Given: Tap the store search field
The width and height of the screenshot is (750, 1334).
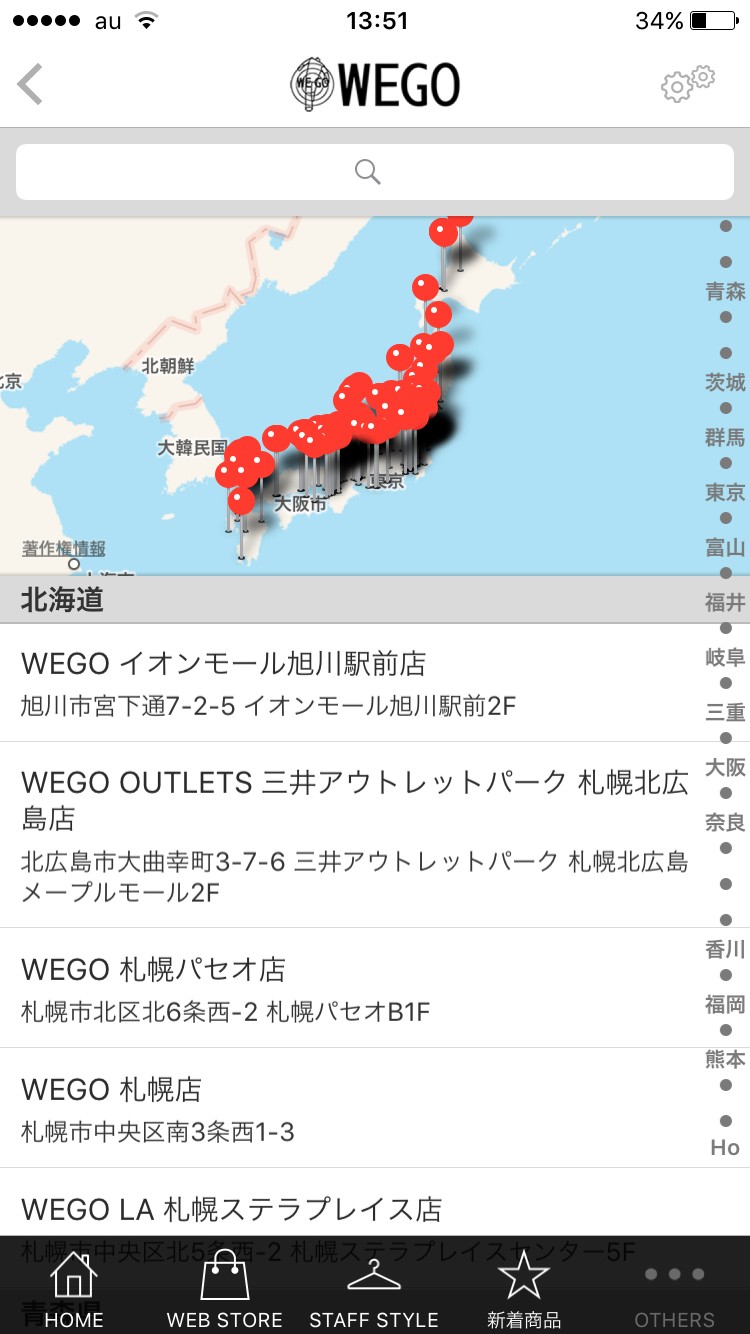Looking at the screenshot, I should coord(375,172).
